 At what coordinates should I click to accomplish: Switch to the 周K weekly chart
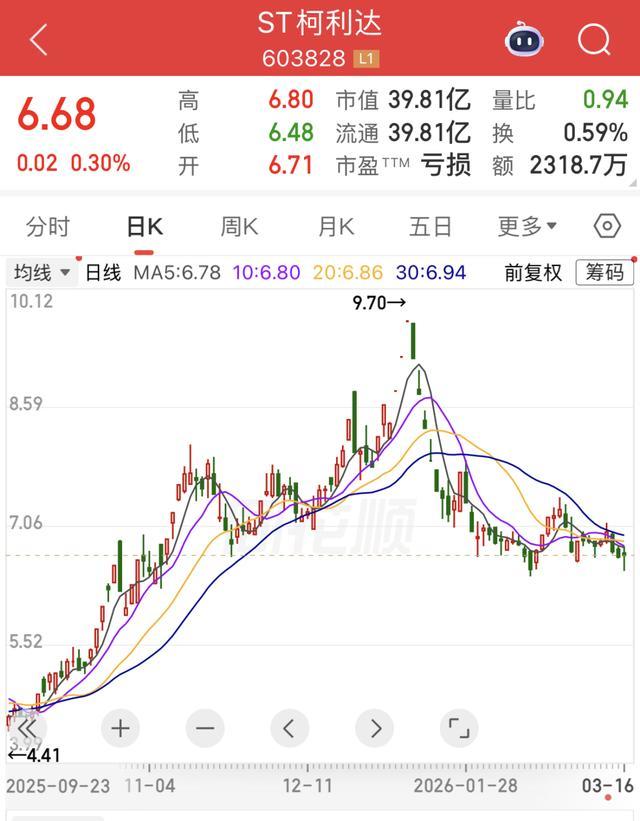(x=239, y=227)
